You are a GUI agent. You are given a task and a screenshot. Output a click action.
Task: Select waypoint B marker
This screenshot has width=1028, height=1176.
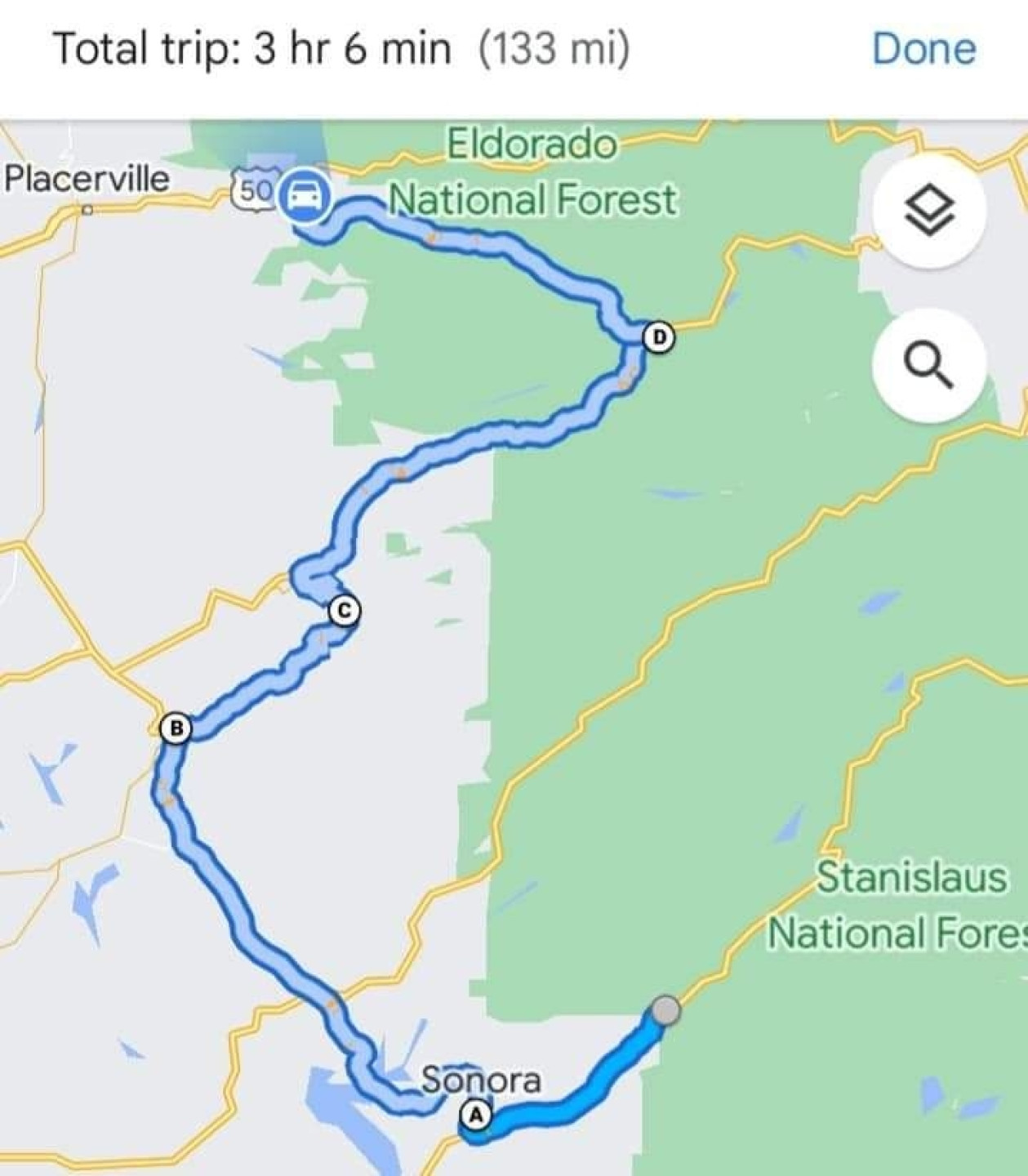(x=175, y=727)
